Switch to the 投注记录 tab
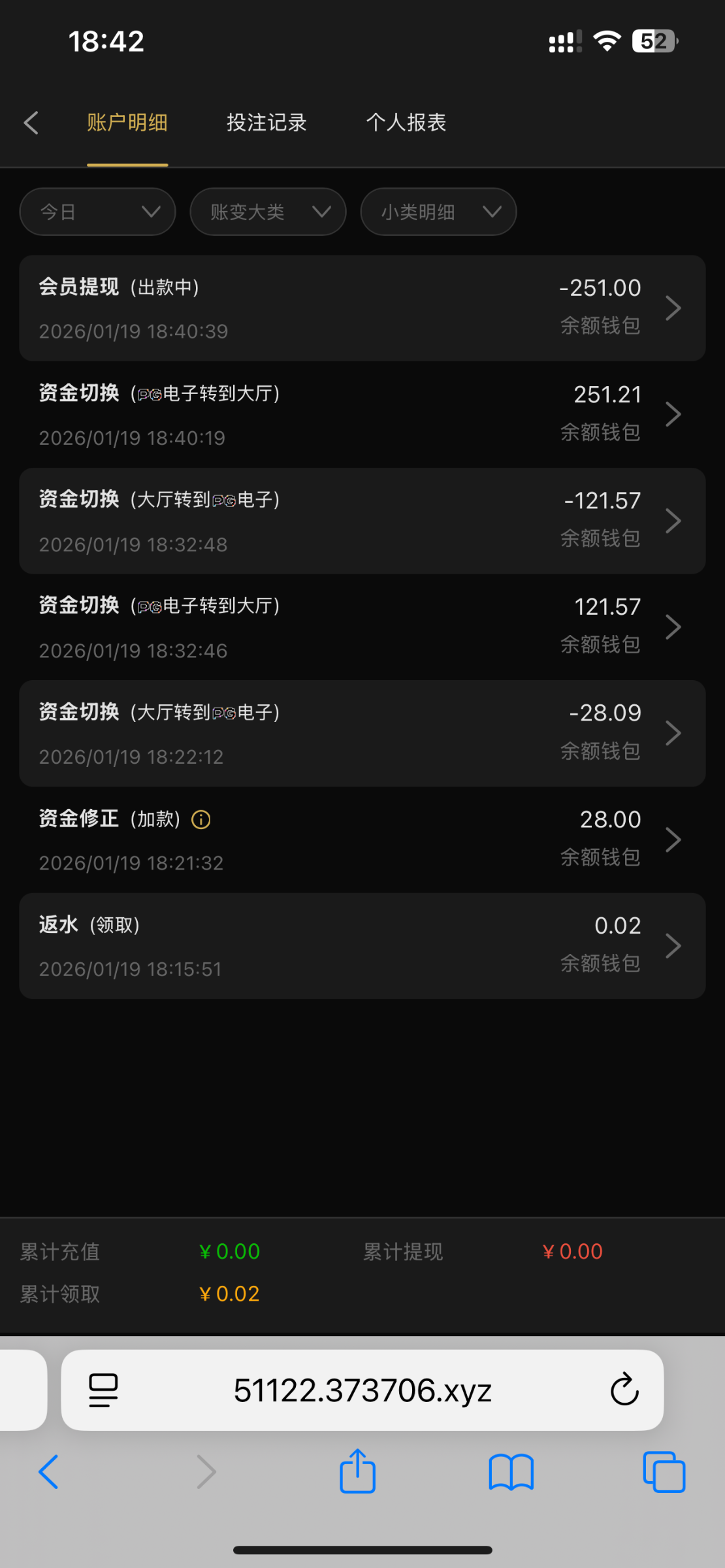Screen dimensions: 725x1568 pyautogui.click(x=266, y=123)
